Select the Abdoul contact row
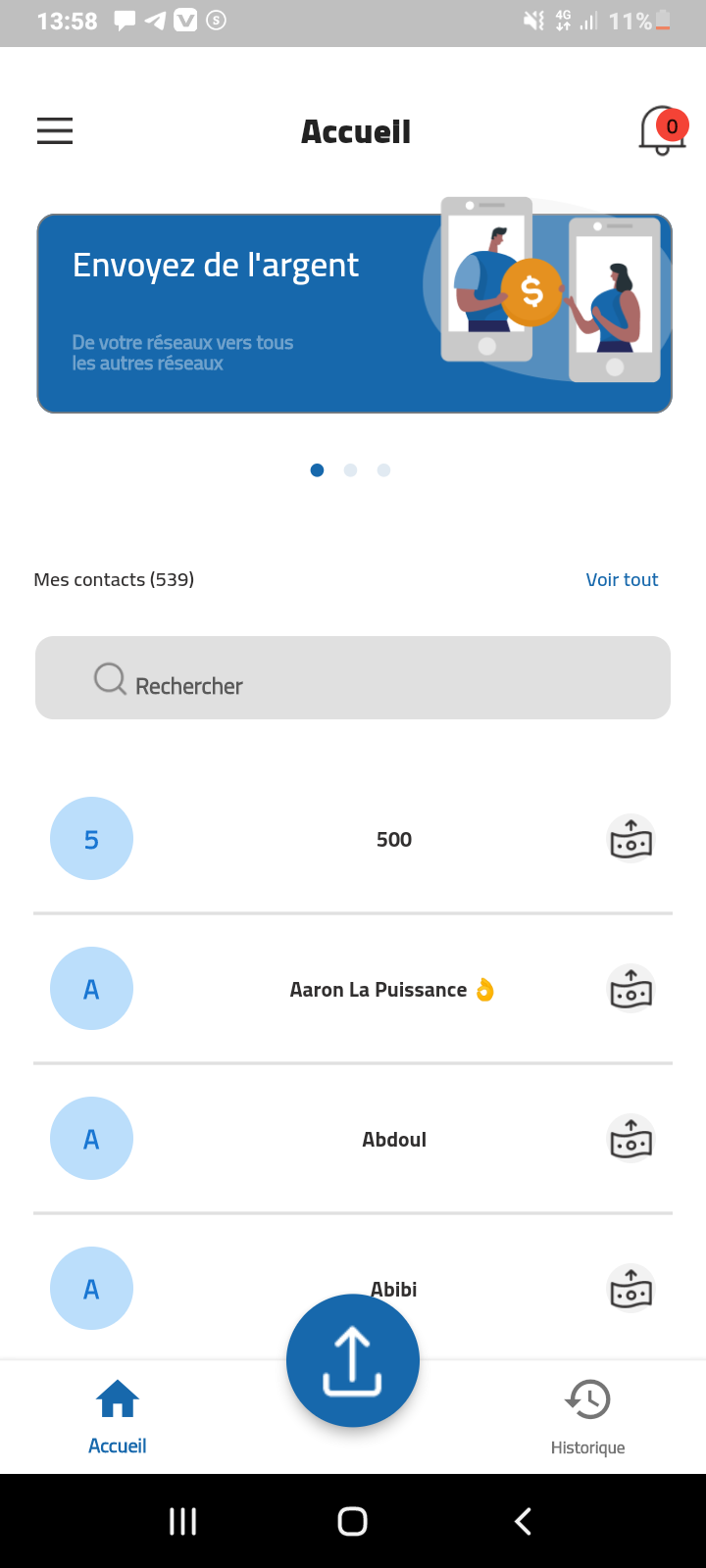The width and height of the screenshot is (706, 1568). point(393,1140)
